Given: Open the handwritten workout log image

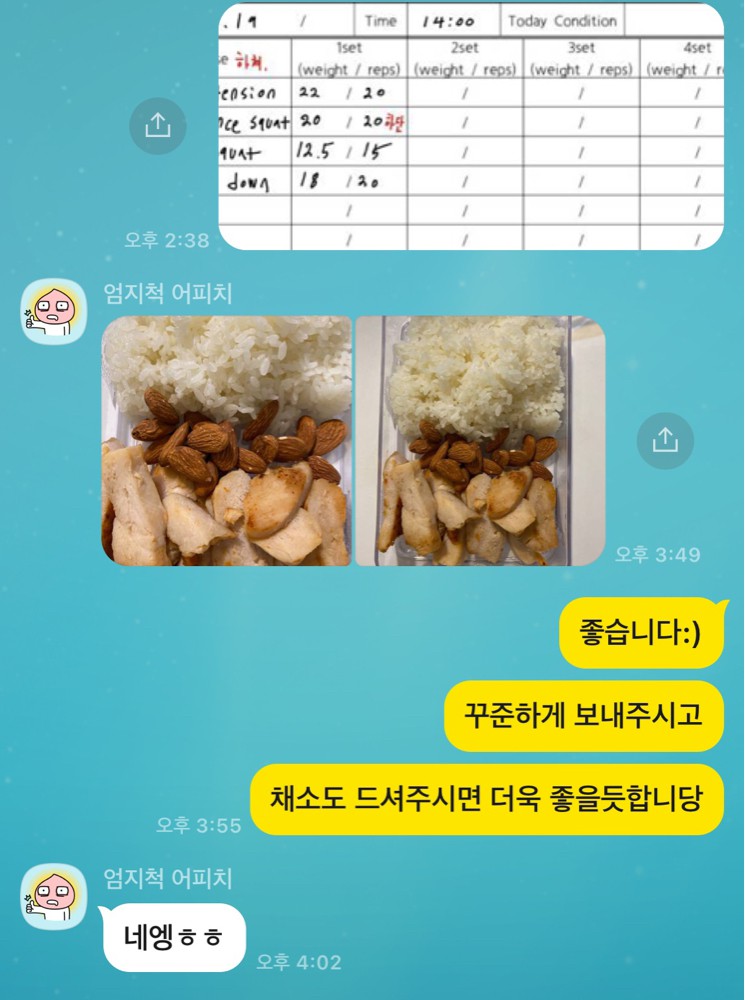Looking at the screenshot, I should click(470, 126).
